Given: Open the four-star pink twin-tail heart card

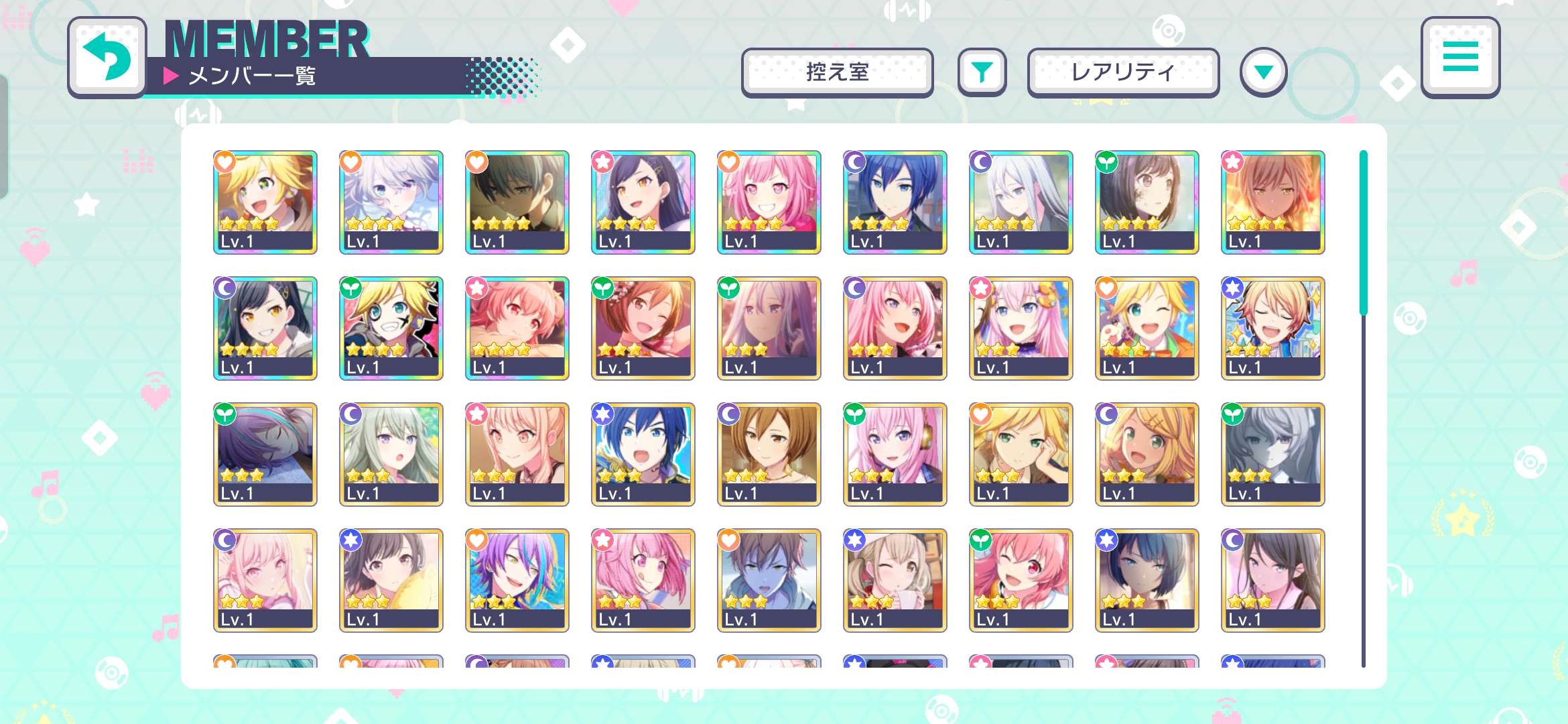Looking at the screenshot, I should tap(769, 201).
